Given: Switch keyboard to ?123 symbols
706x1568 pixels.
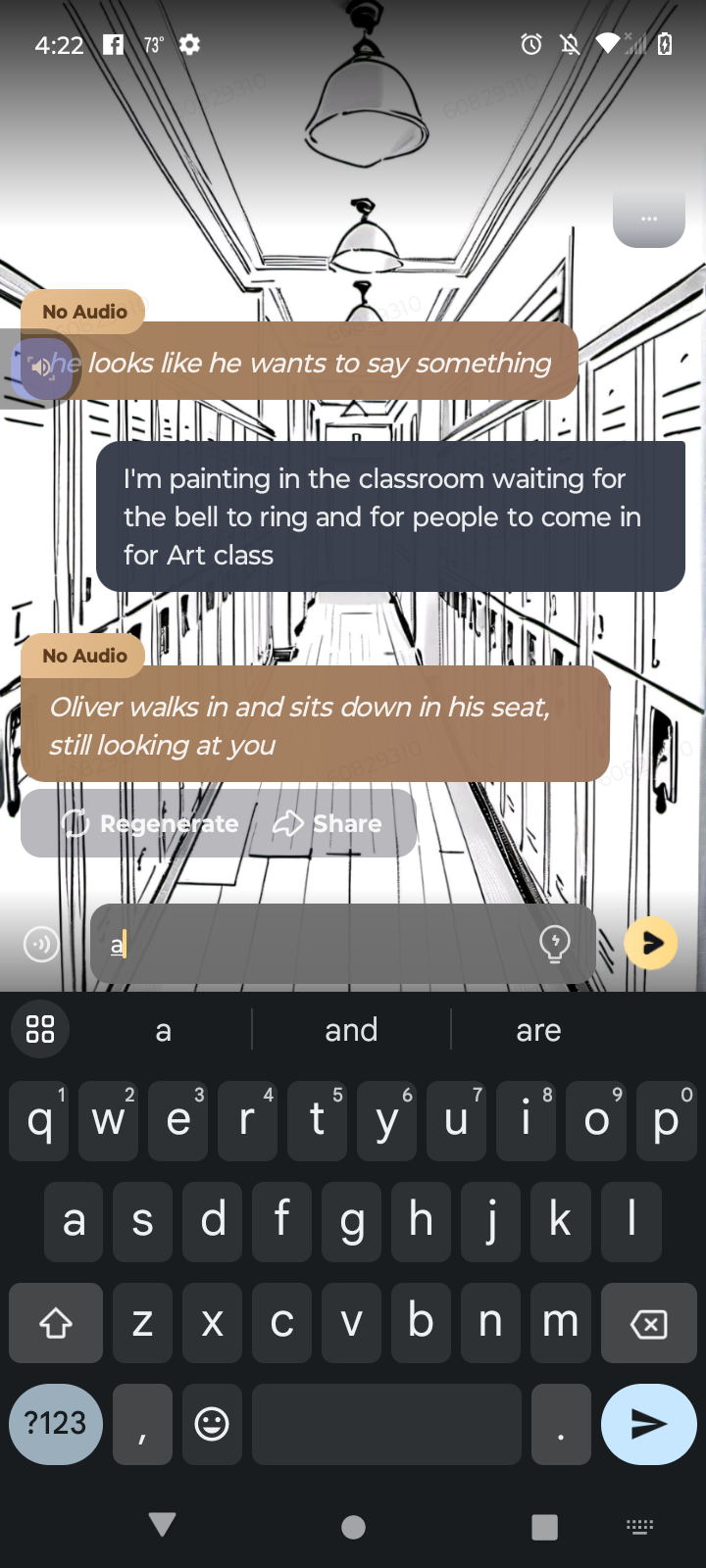Looking at the screenshot, I should tap(56, 1423).
